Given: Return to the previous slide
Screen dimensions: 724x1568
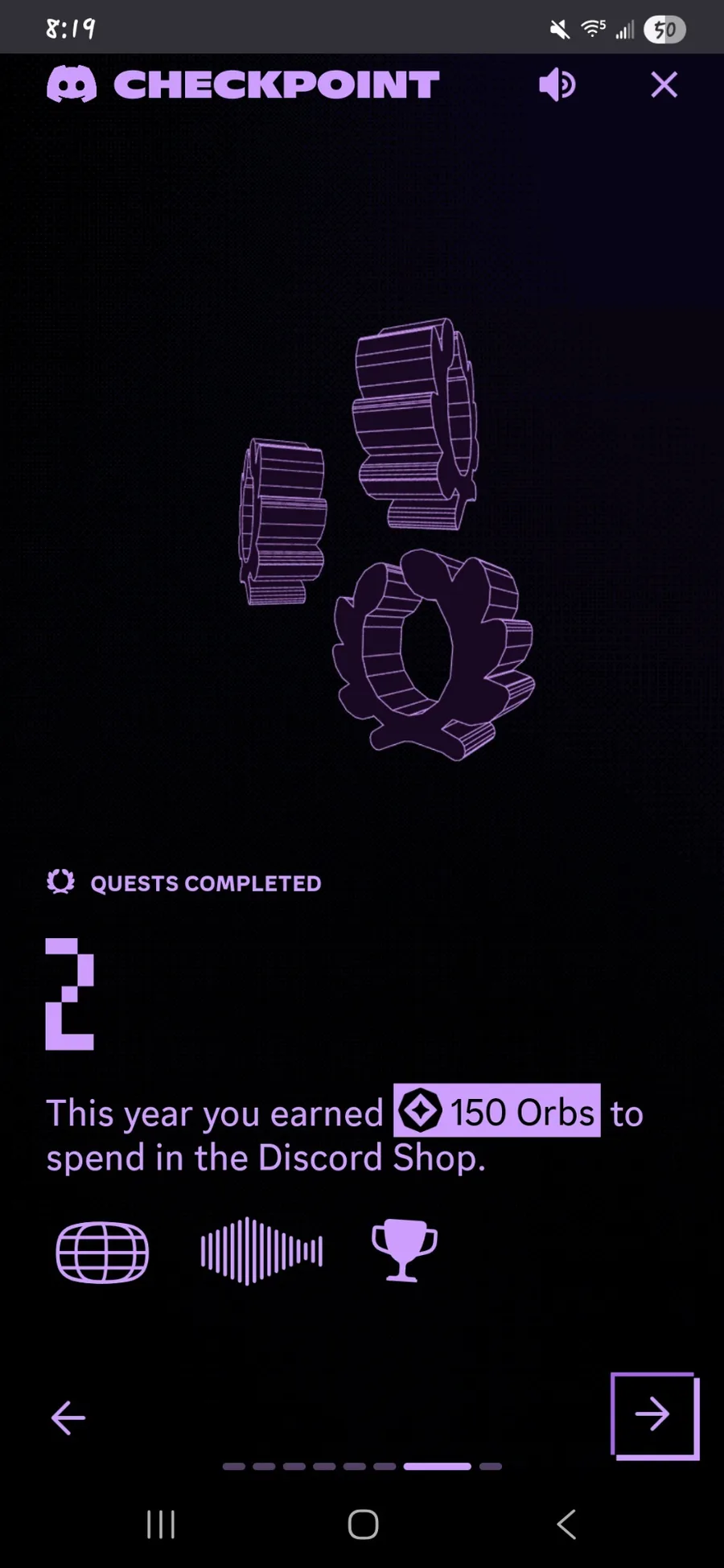Looking at the screenshot, I should coord(68,1418).
